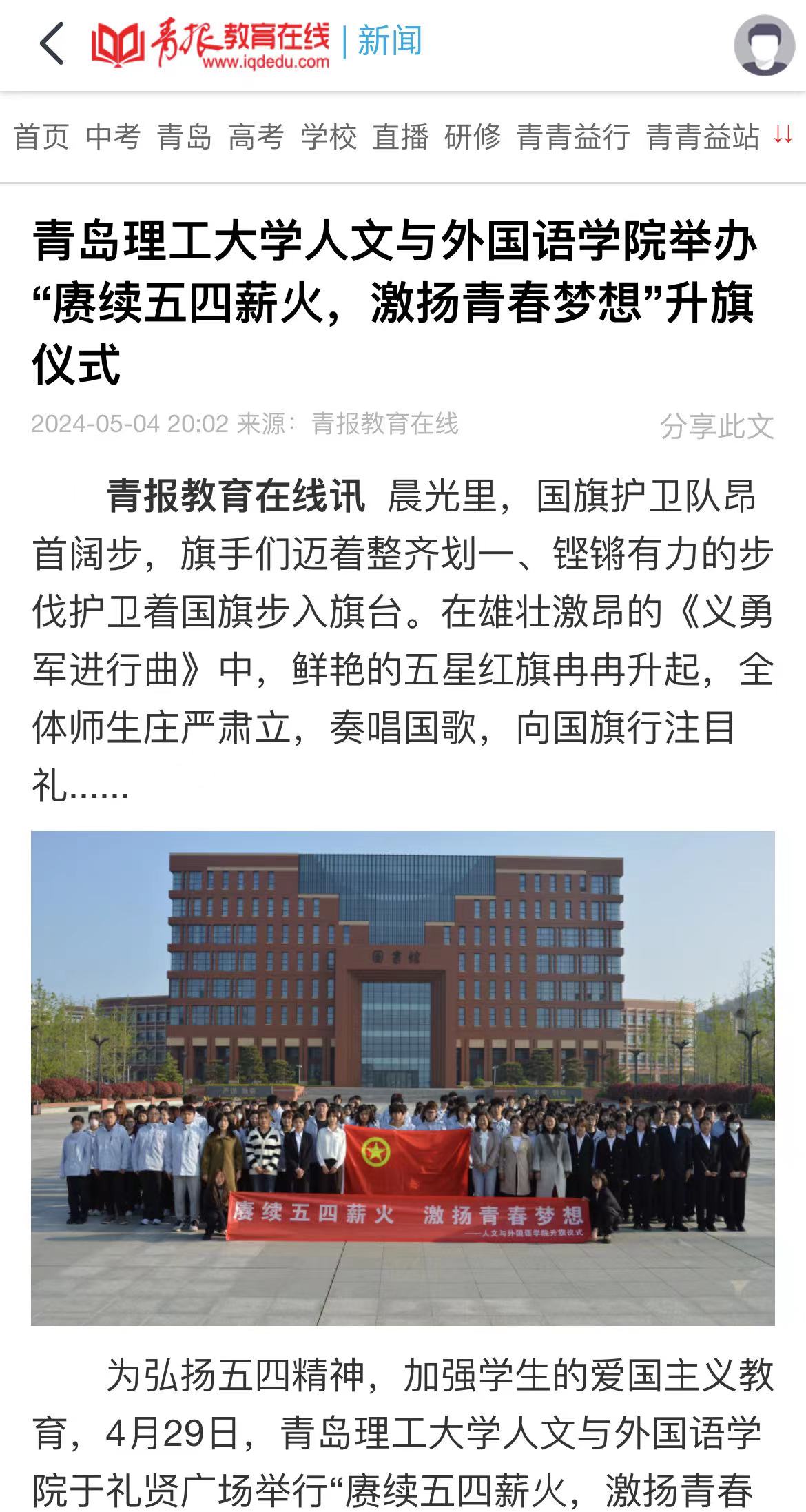This screenshot has height=1512, width=806.
Task: Switch to the 首页 tab
Action: point(41,136)
